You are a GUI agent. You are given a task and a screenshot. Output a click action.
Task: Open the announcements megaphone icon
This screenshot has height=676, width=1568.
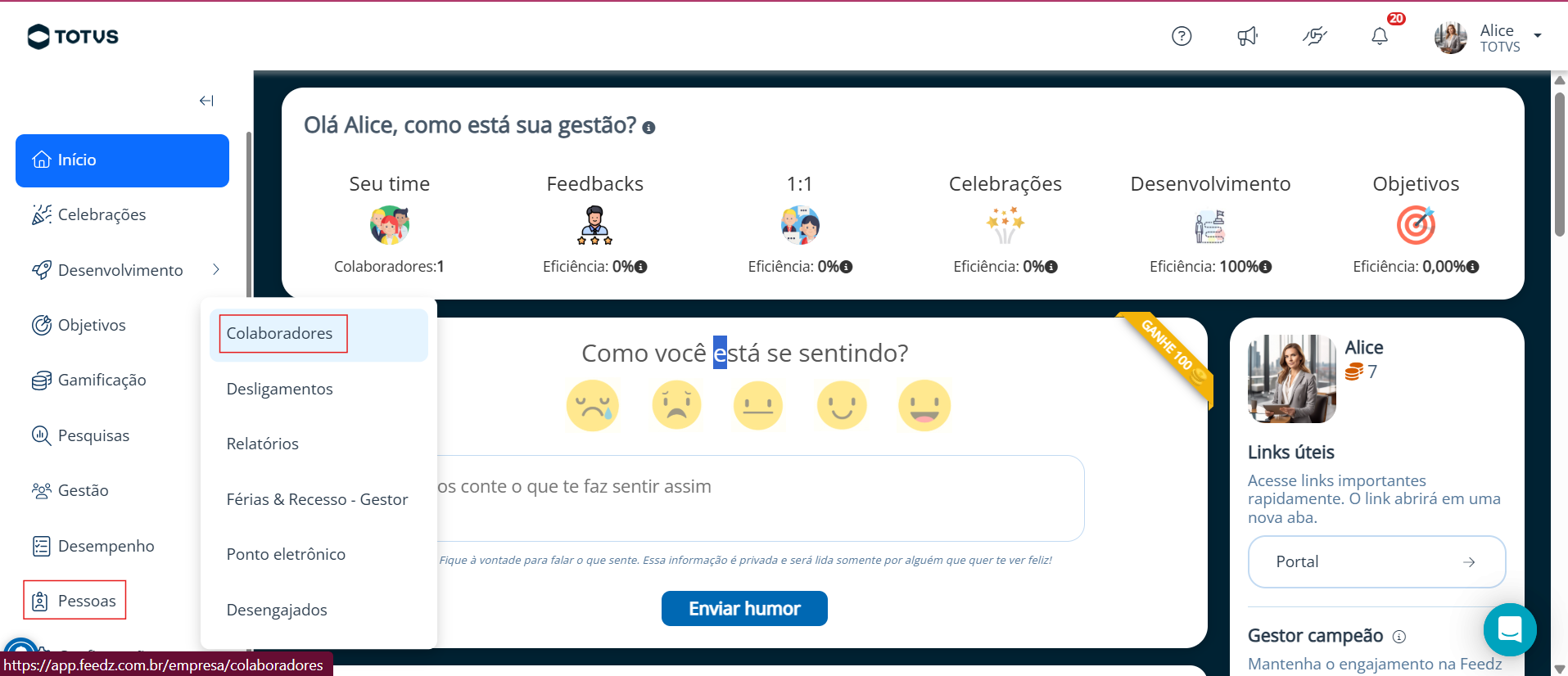click(1247, 36)
